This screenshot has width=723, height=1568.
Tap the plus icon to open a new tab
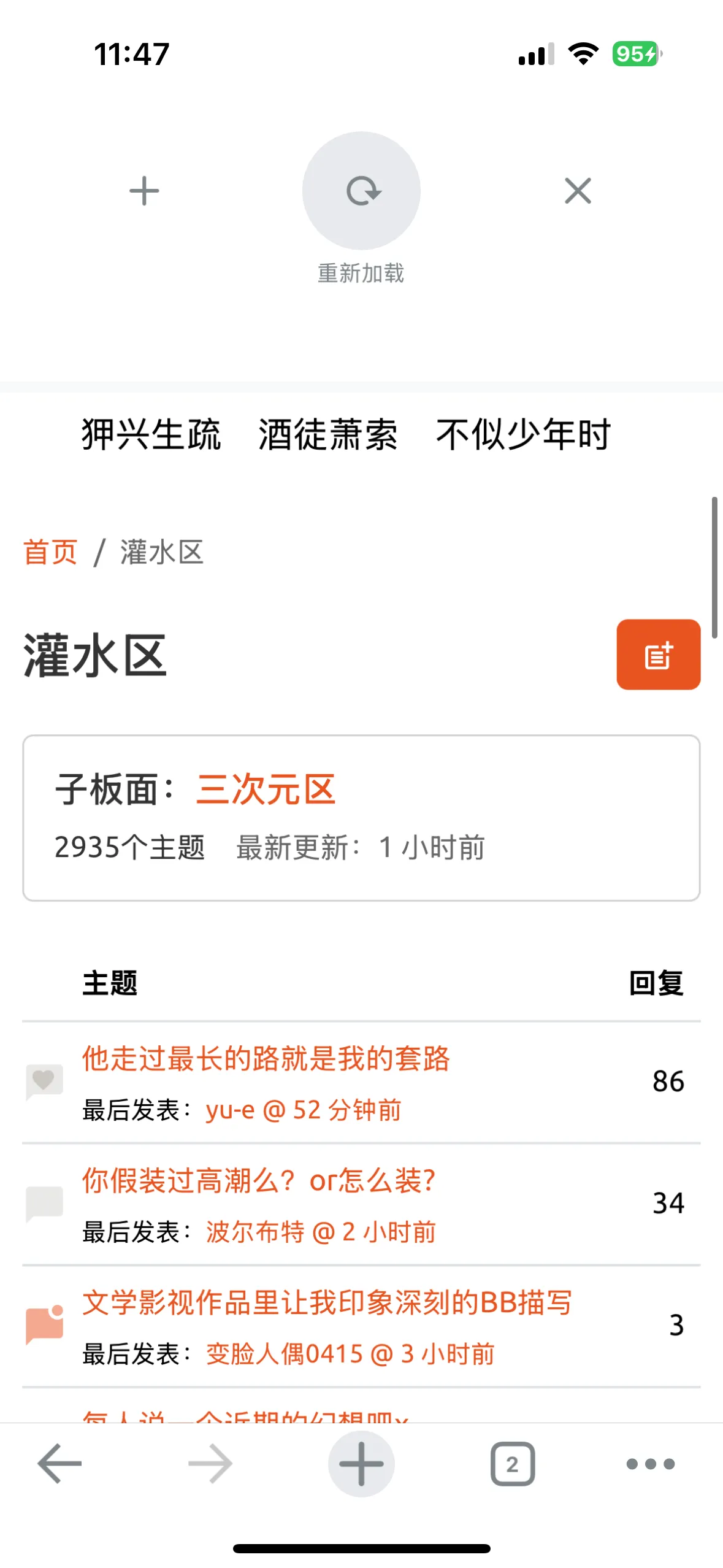(144, 191)
